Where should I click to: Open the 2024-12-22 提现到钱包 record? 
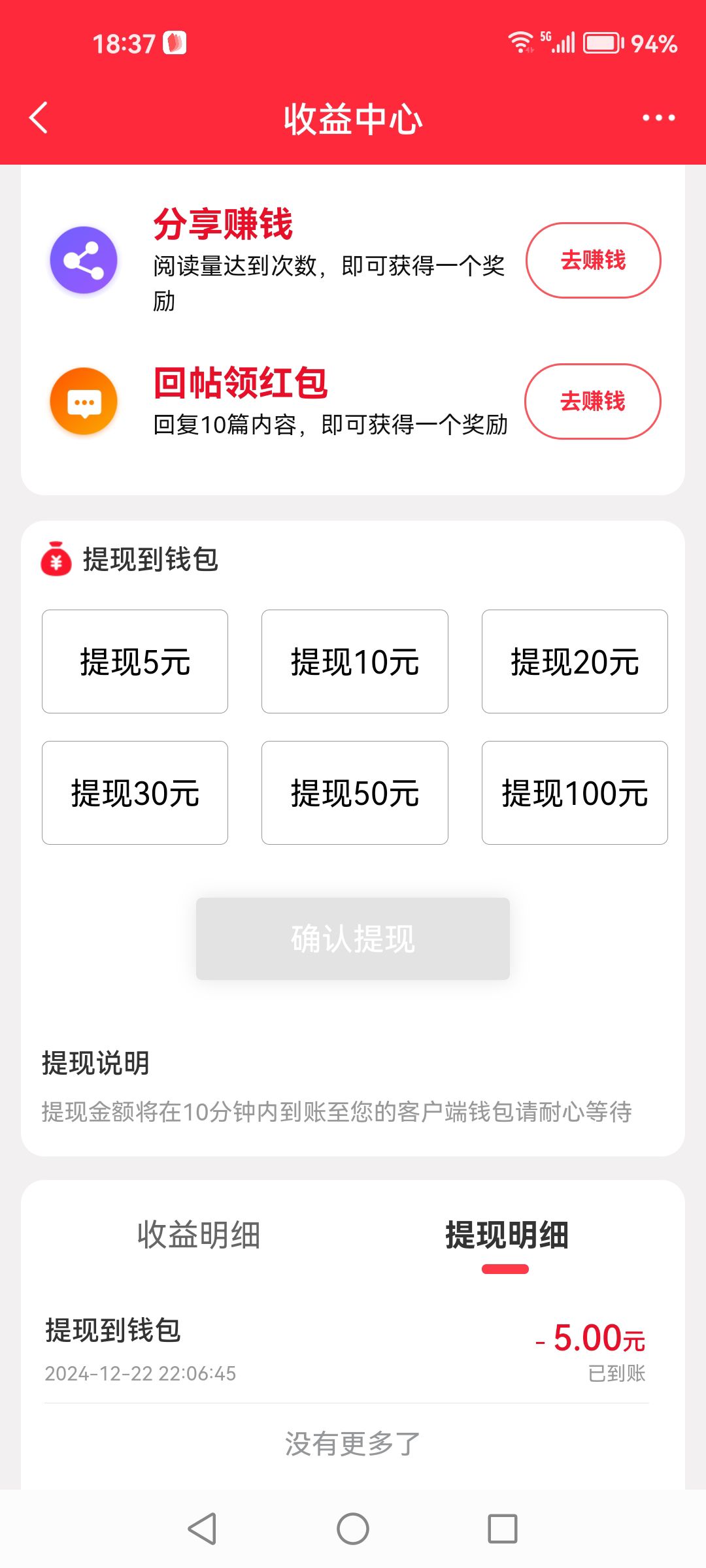[346, 1351]
